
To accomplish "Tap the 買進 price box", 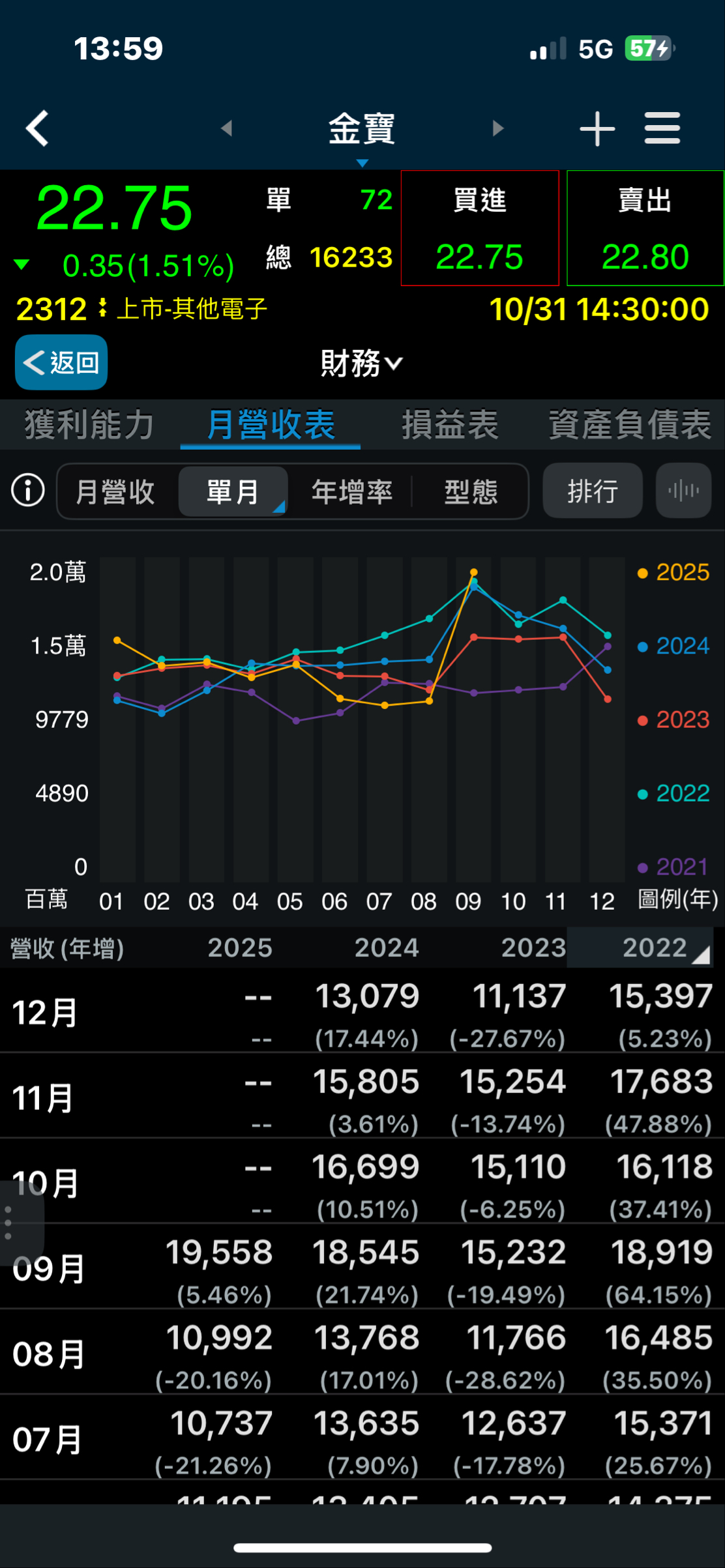I will 480,228.
